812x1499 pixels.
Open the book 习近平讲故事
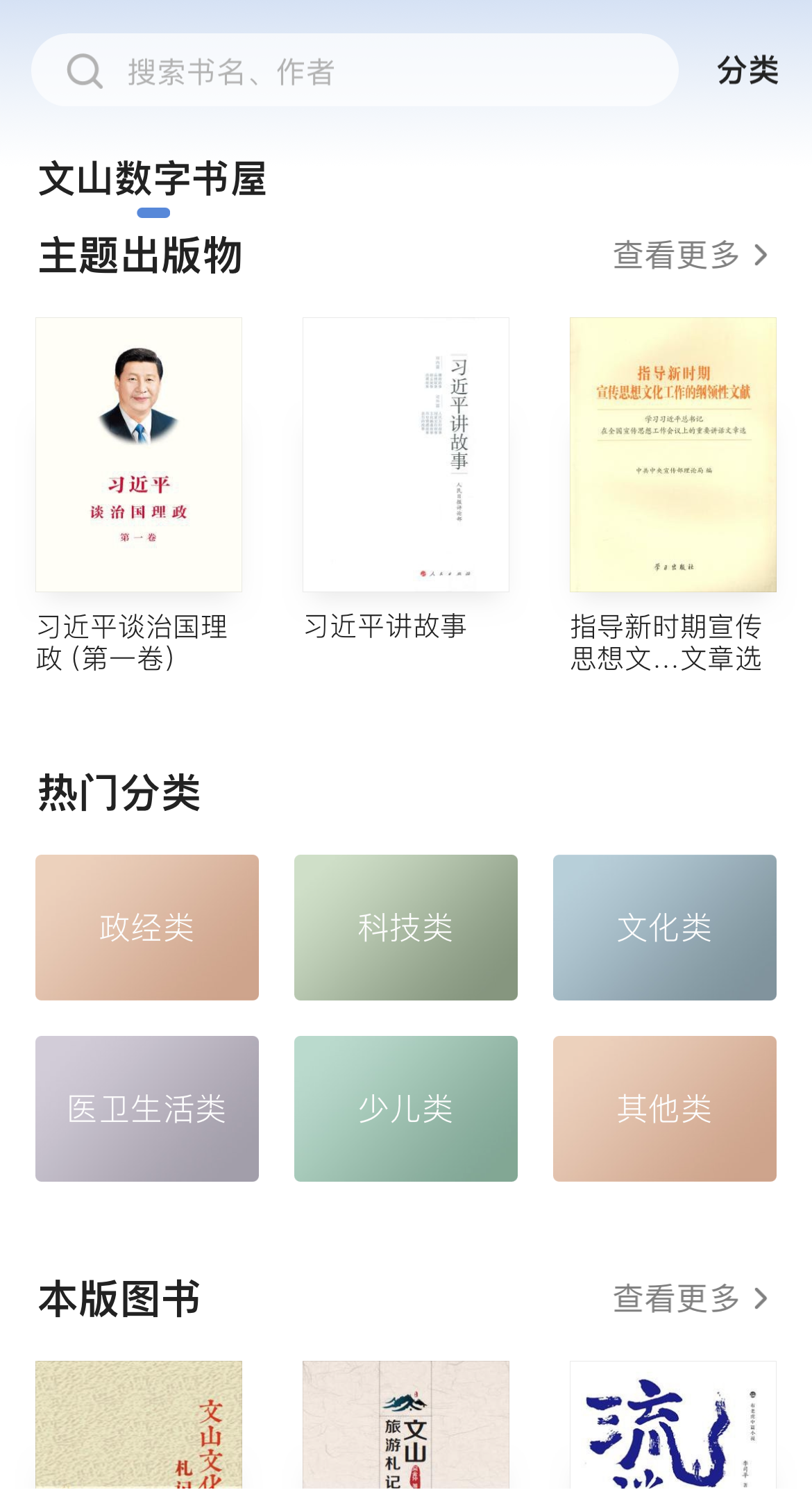406,455
